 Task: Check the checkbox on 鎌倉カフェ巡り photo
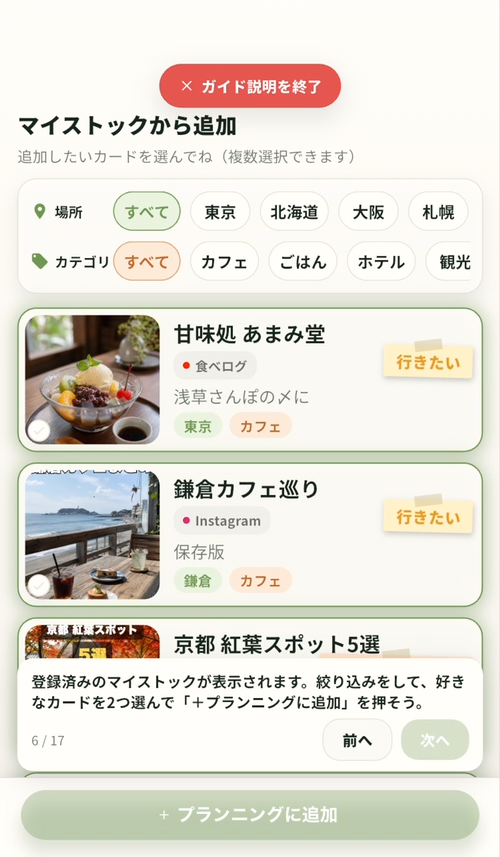39,586
